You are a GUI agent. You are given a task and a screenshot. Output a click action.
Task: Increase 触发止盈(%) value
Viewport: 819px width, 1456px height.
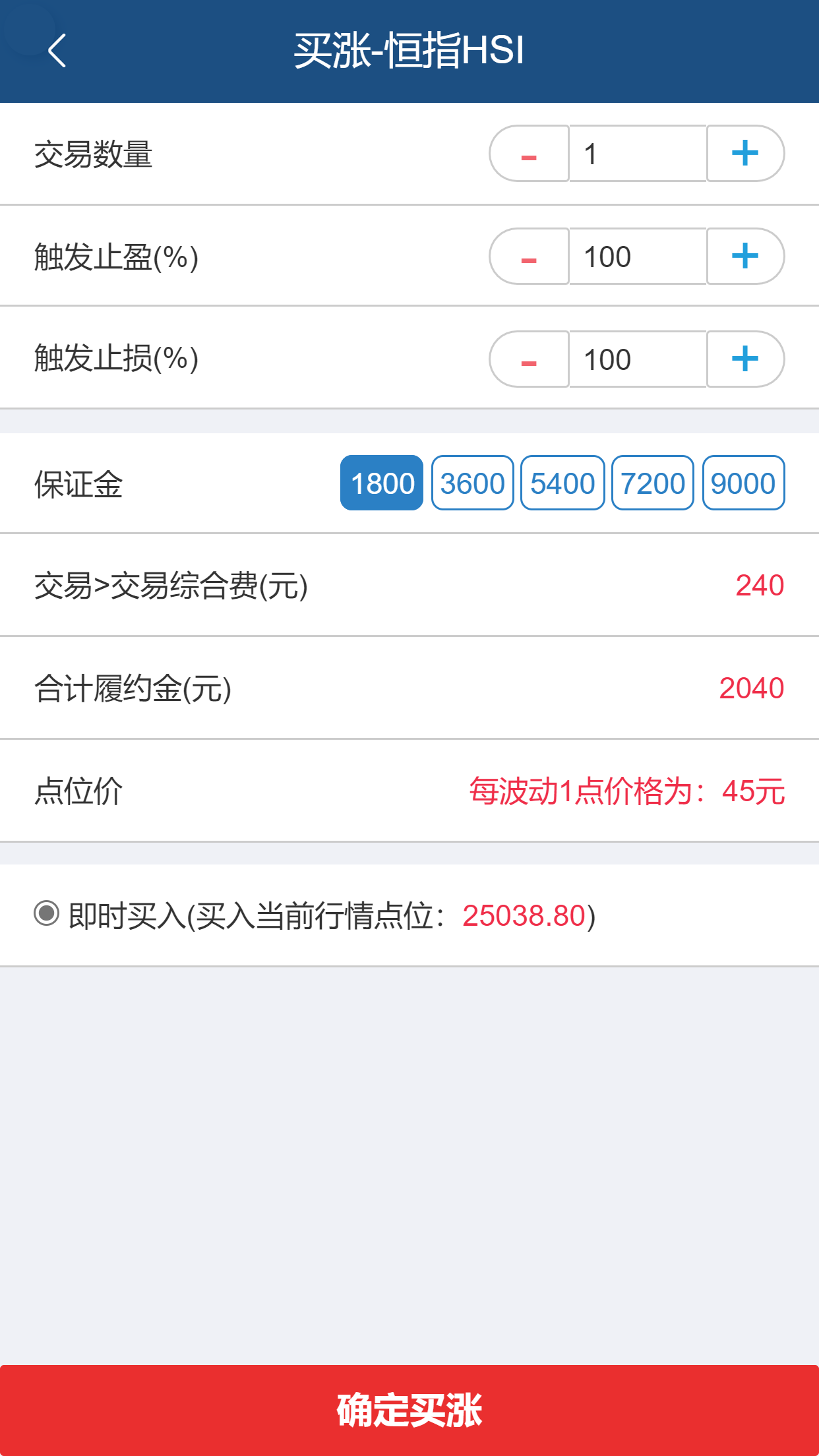click(745, 257)
